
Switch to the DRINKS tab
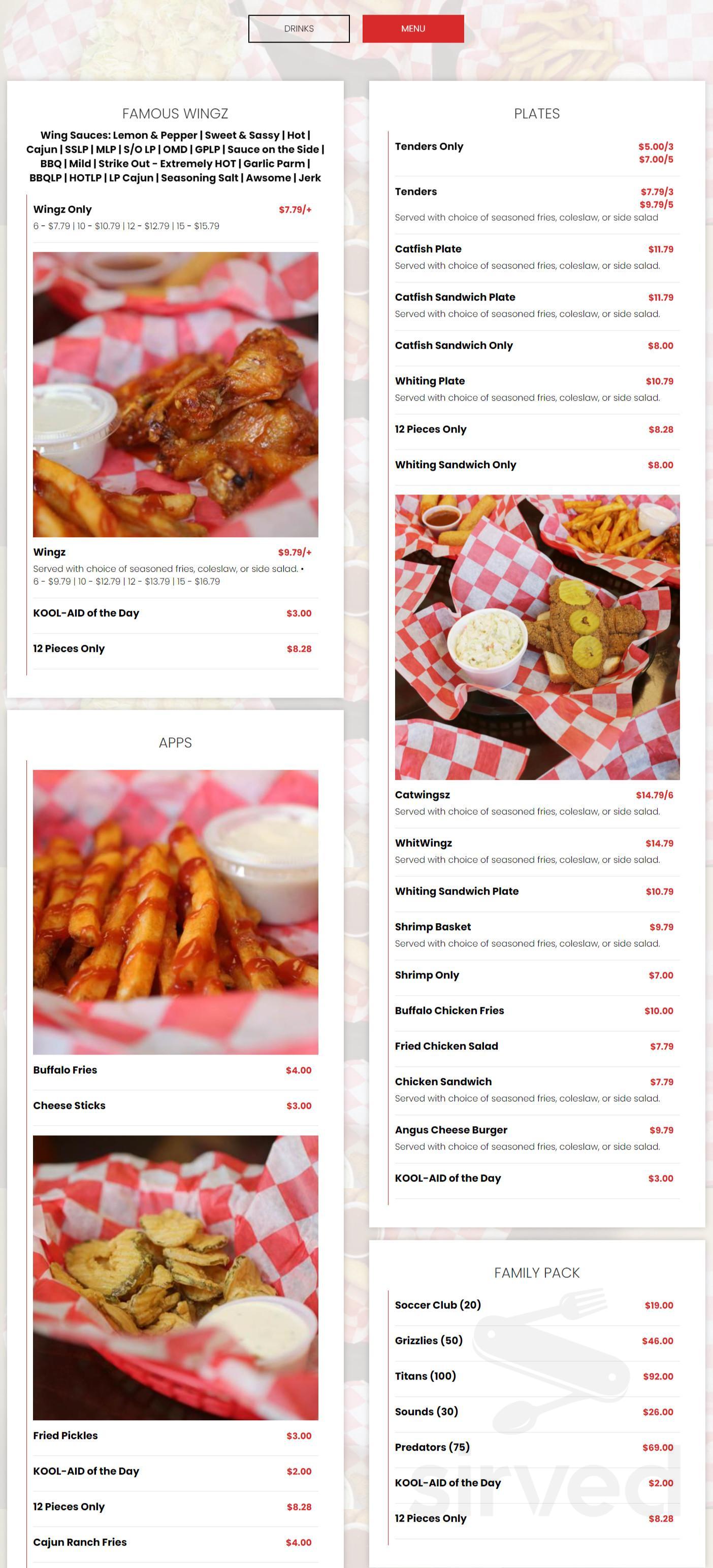tap(298, 28)
